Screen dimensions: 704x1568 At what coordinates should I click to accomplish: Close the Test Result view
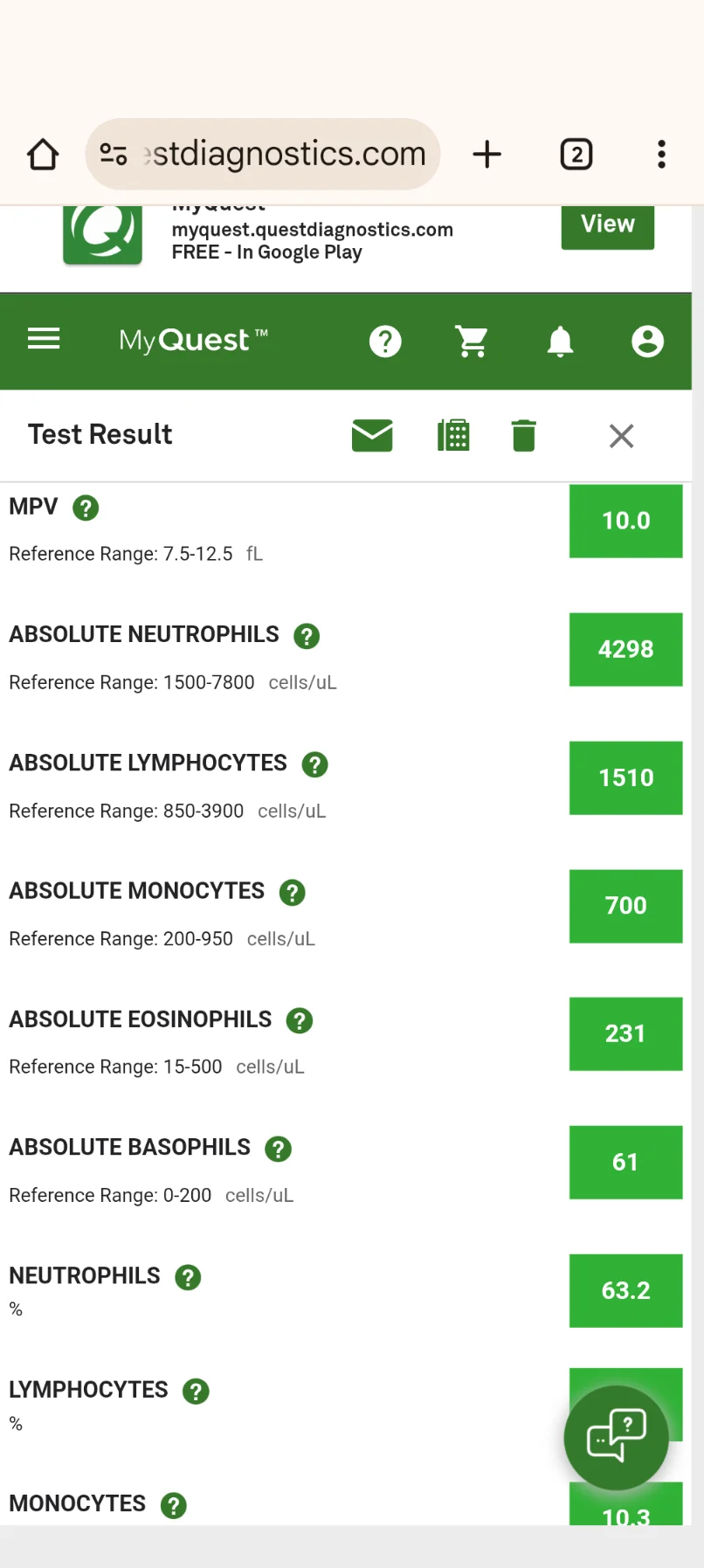(x=622, y=436)
